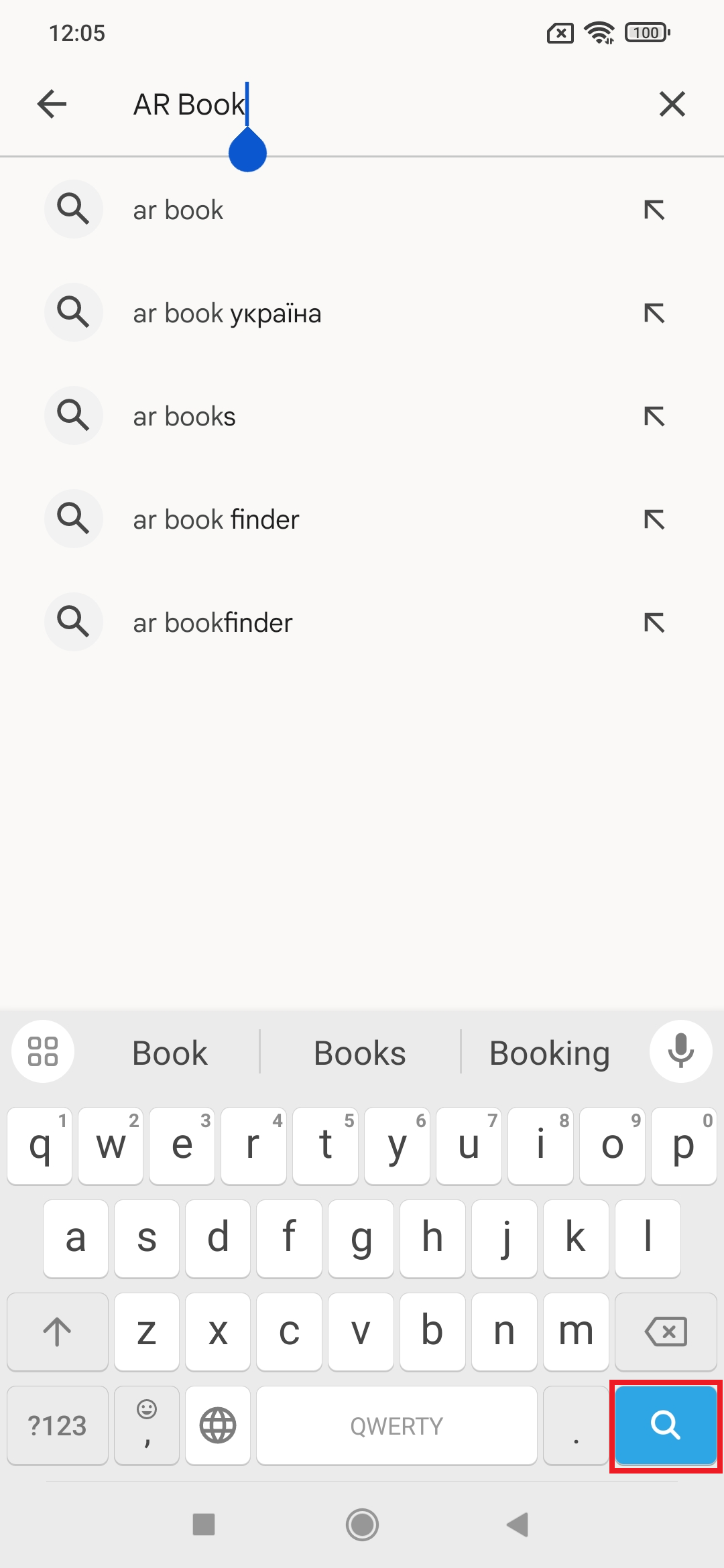
Task: Hit the backspace key
Action: (x=666, y=1331)
